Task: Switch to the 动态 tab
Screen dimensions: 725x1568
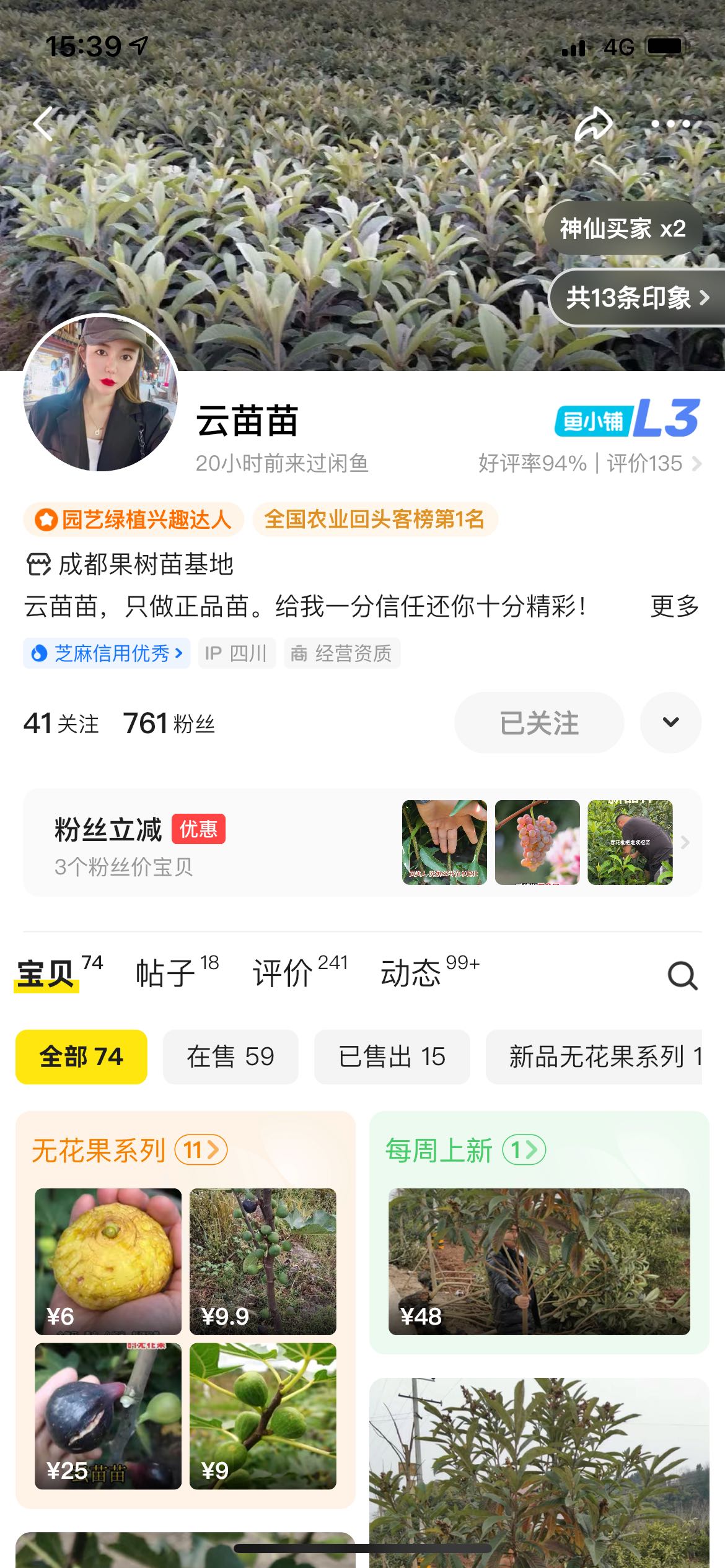Action: 429,972
